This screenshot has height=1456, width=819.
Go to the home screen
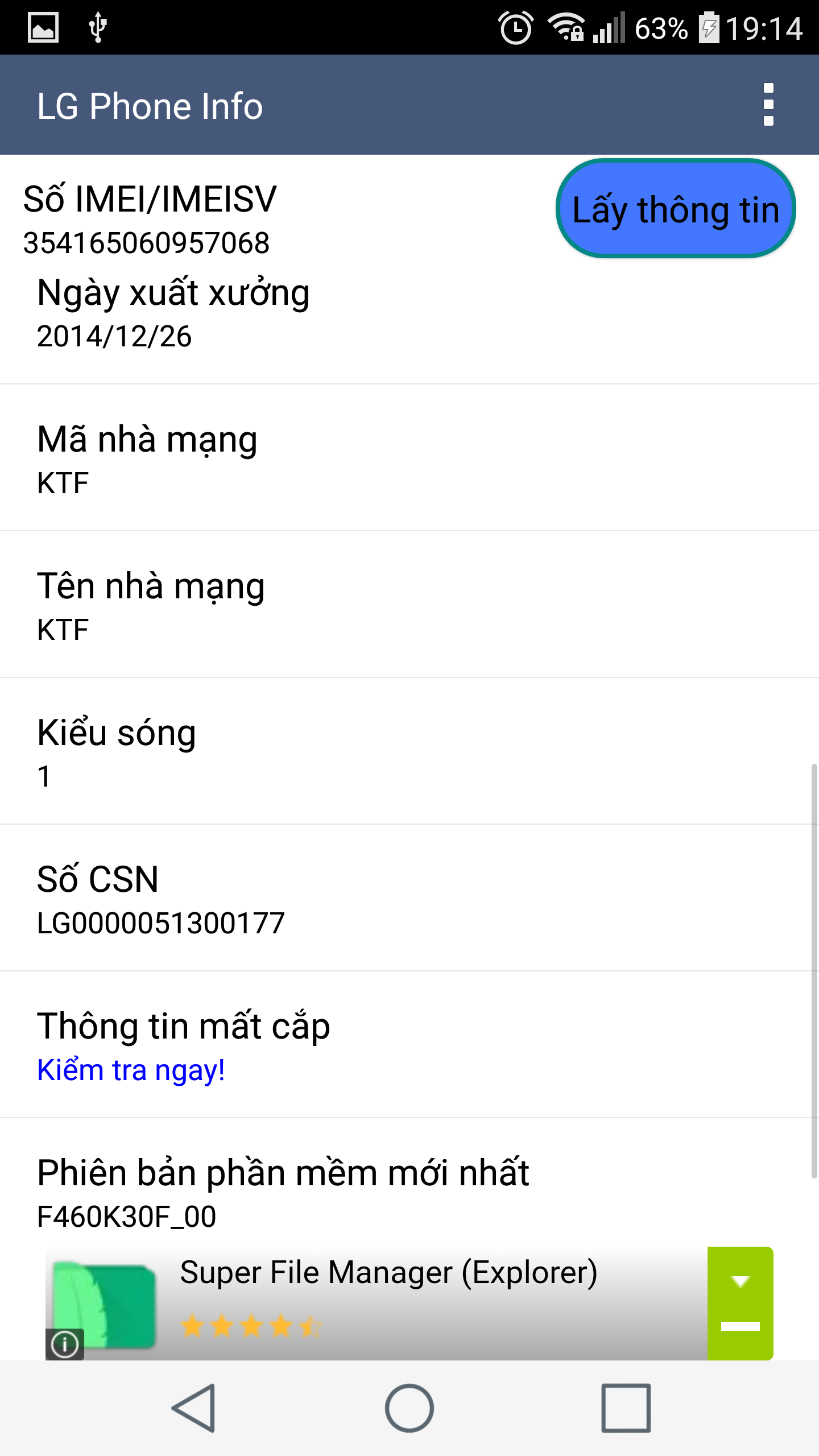(x=409, y=1408)
